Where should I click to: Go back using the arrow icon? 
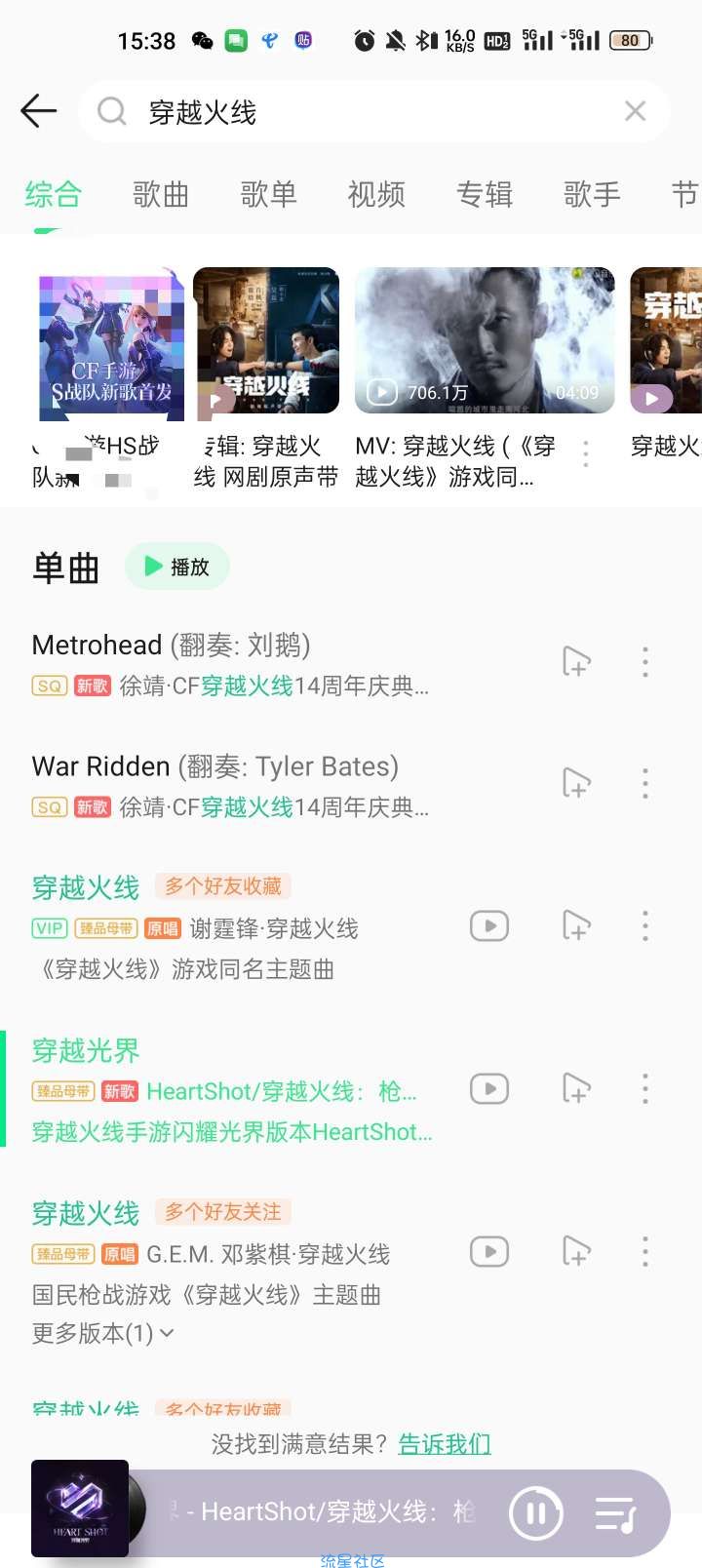tap(39, 111)
